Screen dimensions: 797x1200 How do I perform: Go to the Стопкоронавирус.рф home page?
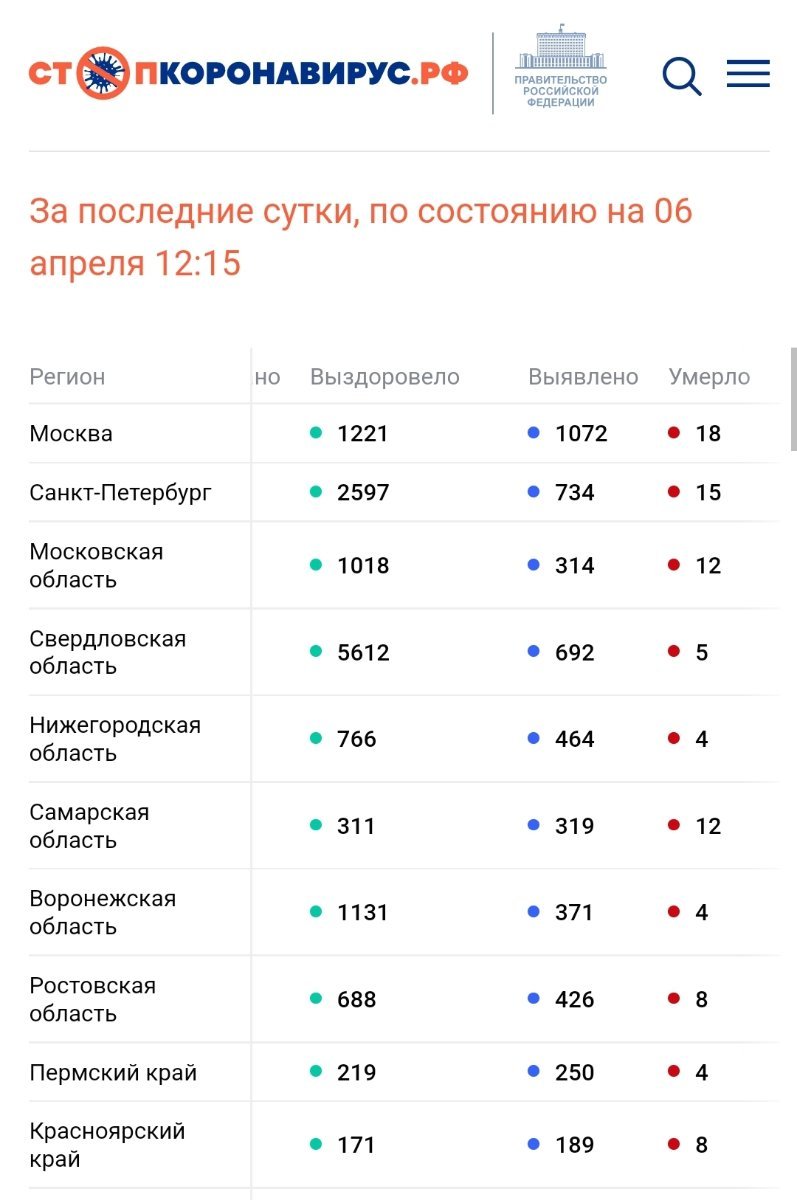point(248,74)
